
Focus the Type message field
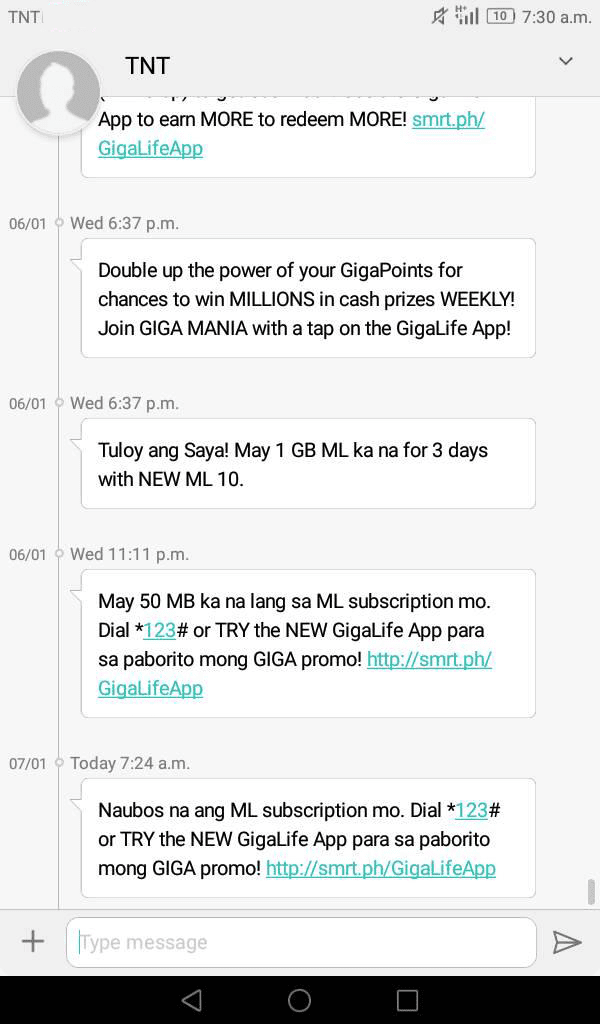301,942
